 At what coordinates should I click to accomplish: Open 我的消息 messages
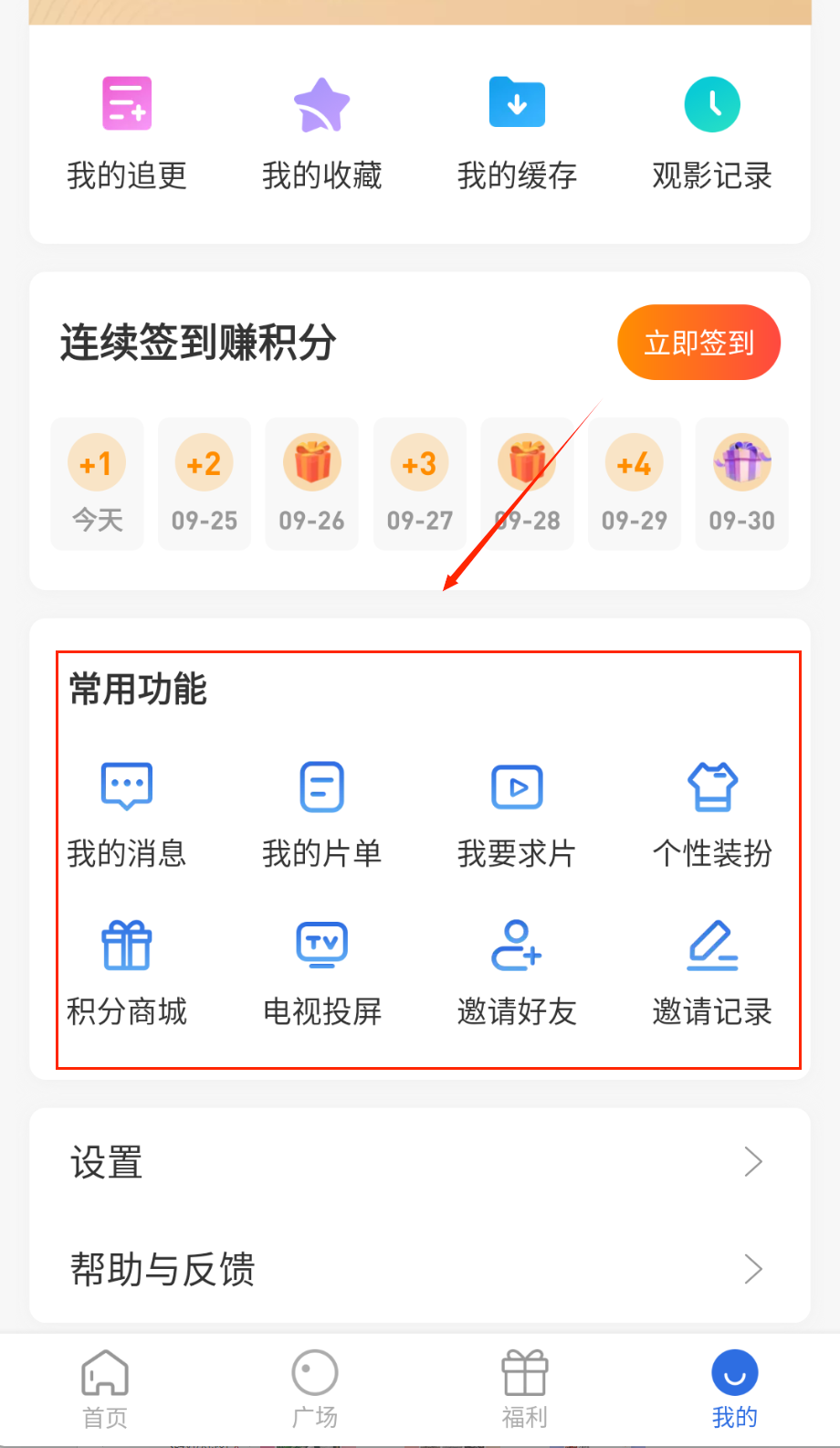point(127,813)
